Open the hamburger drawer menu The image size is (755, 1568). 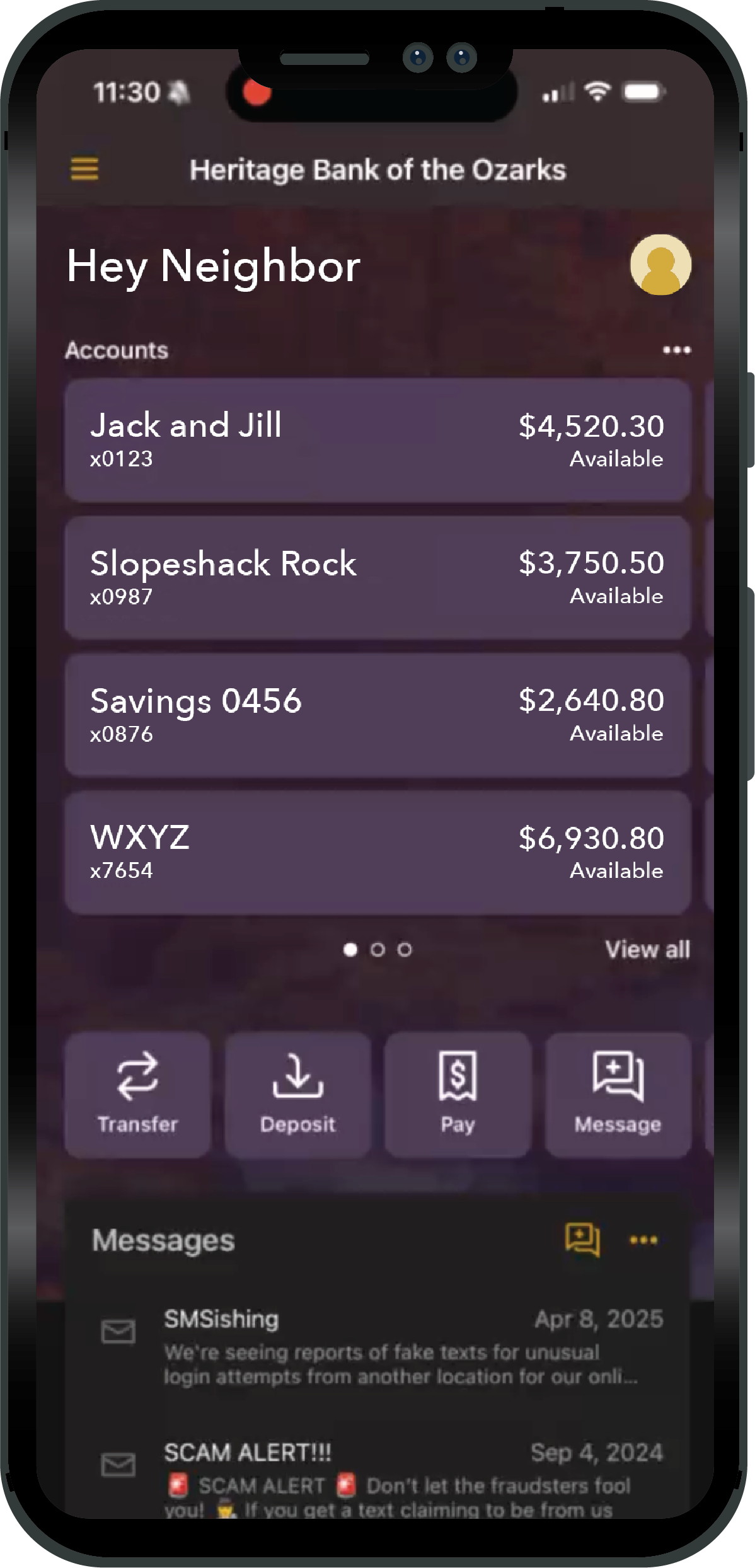pyautogui.click(x=84, y=169)
